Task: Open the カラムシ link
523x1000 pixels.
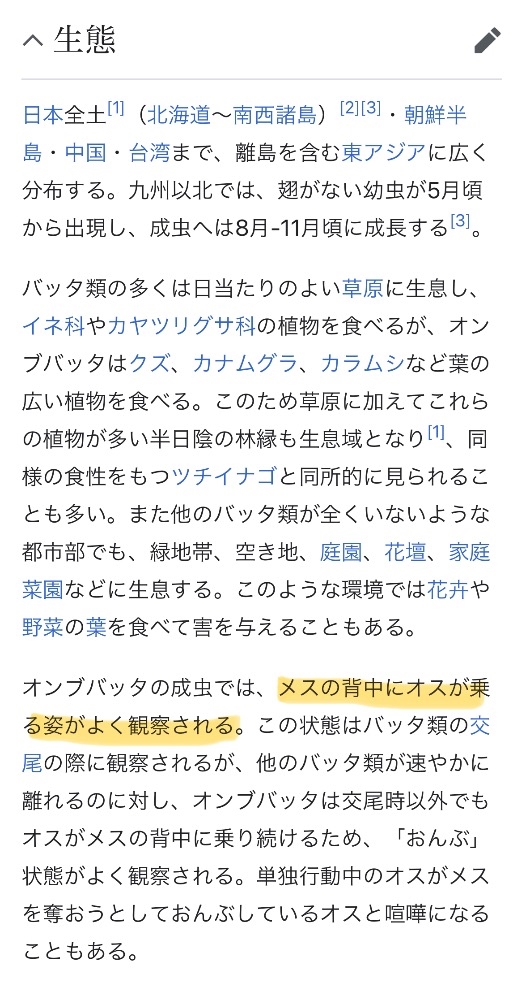Action: [362, 364]
